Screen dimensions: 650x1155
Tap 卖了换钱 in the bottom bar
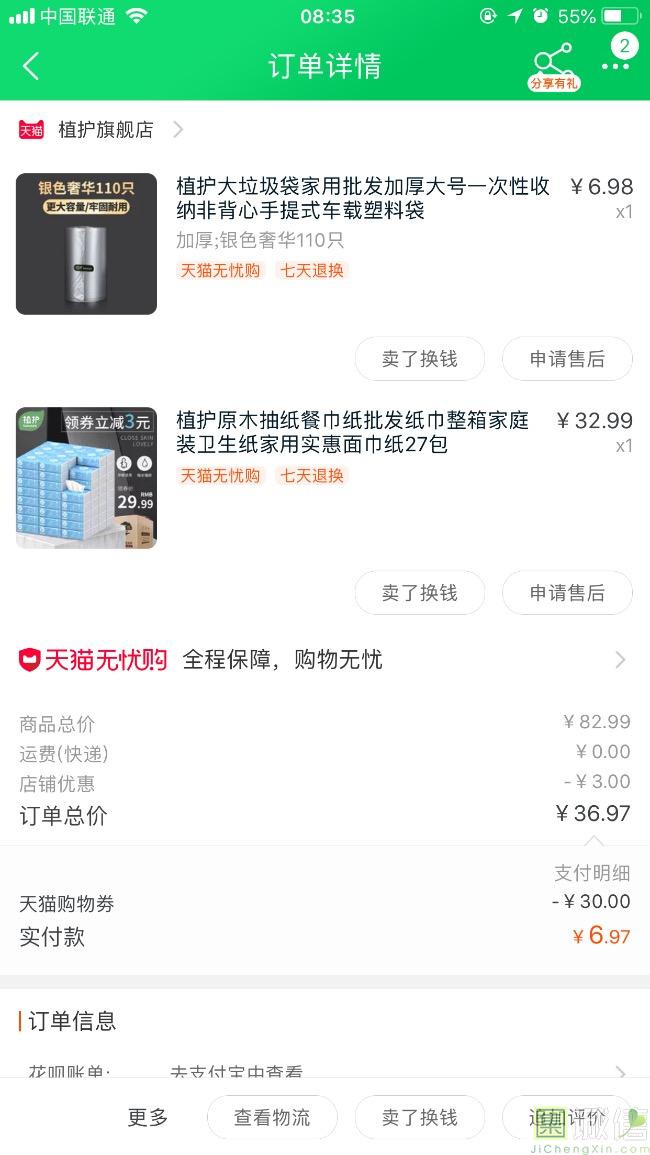(x=420, y=1117)
